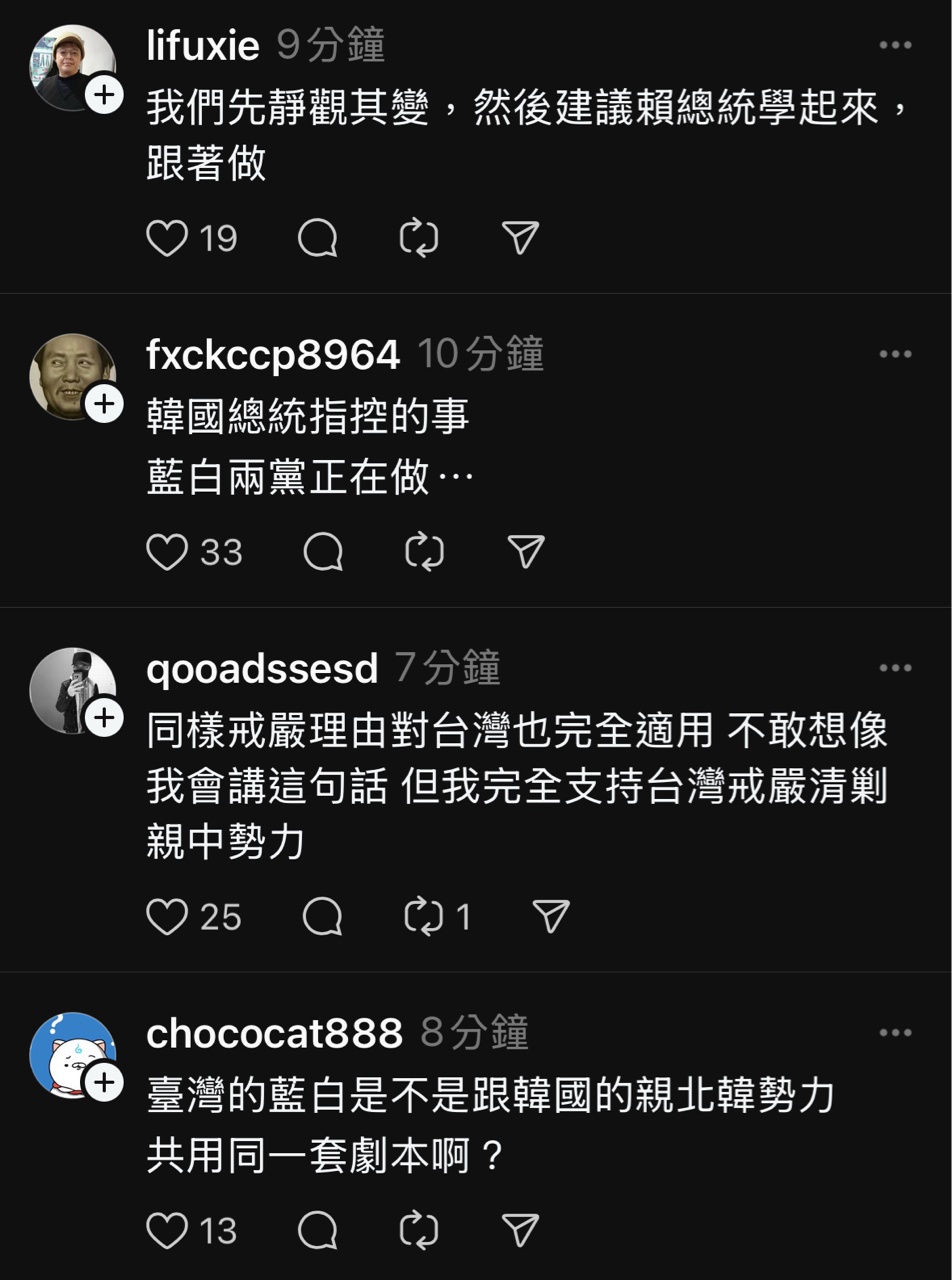Like qooadssesd's comment
This screenshot has width=952, height=1280.
[167, 917]
